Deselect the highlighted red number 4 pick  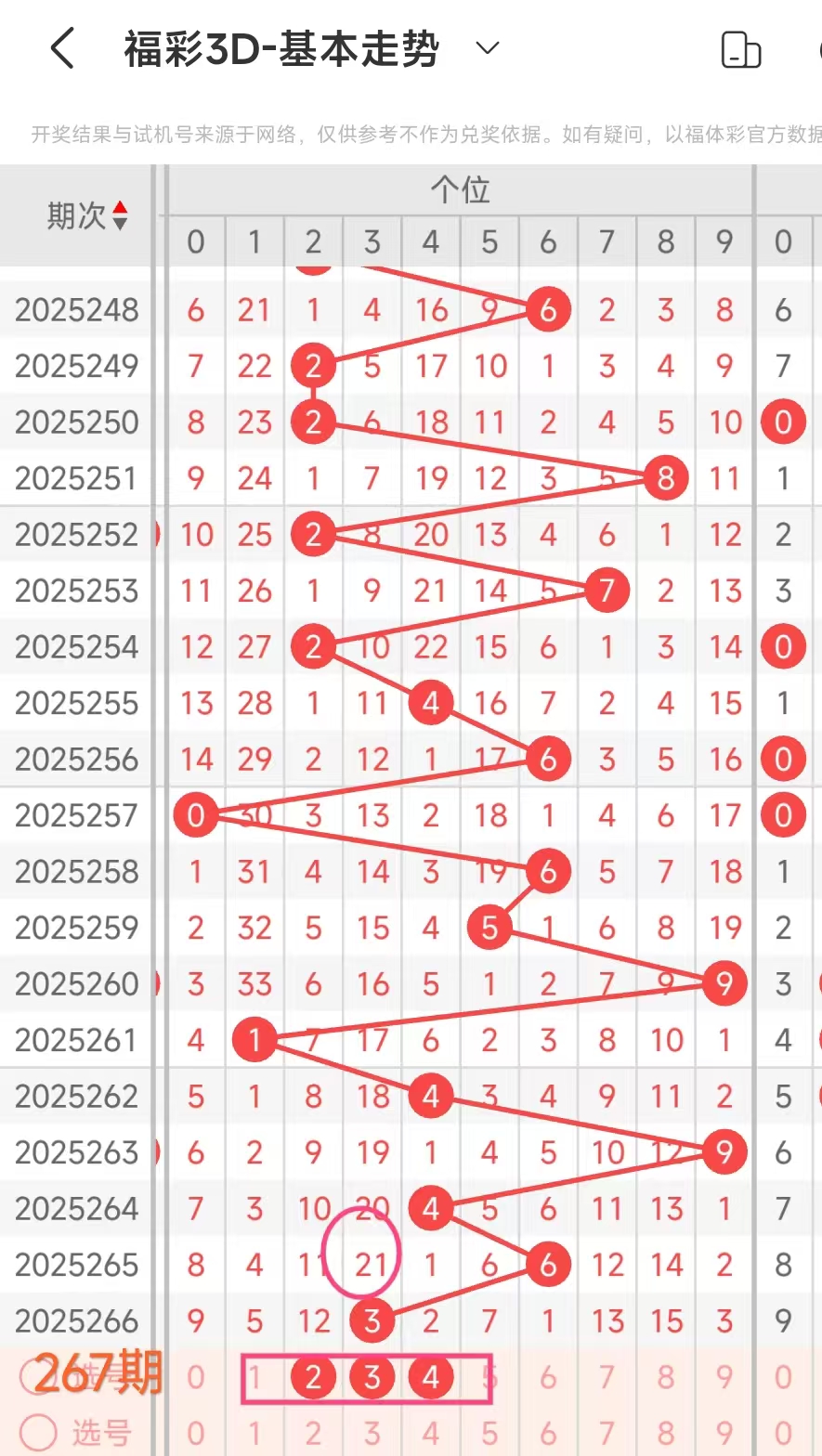(x=430, y=1377)
